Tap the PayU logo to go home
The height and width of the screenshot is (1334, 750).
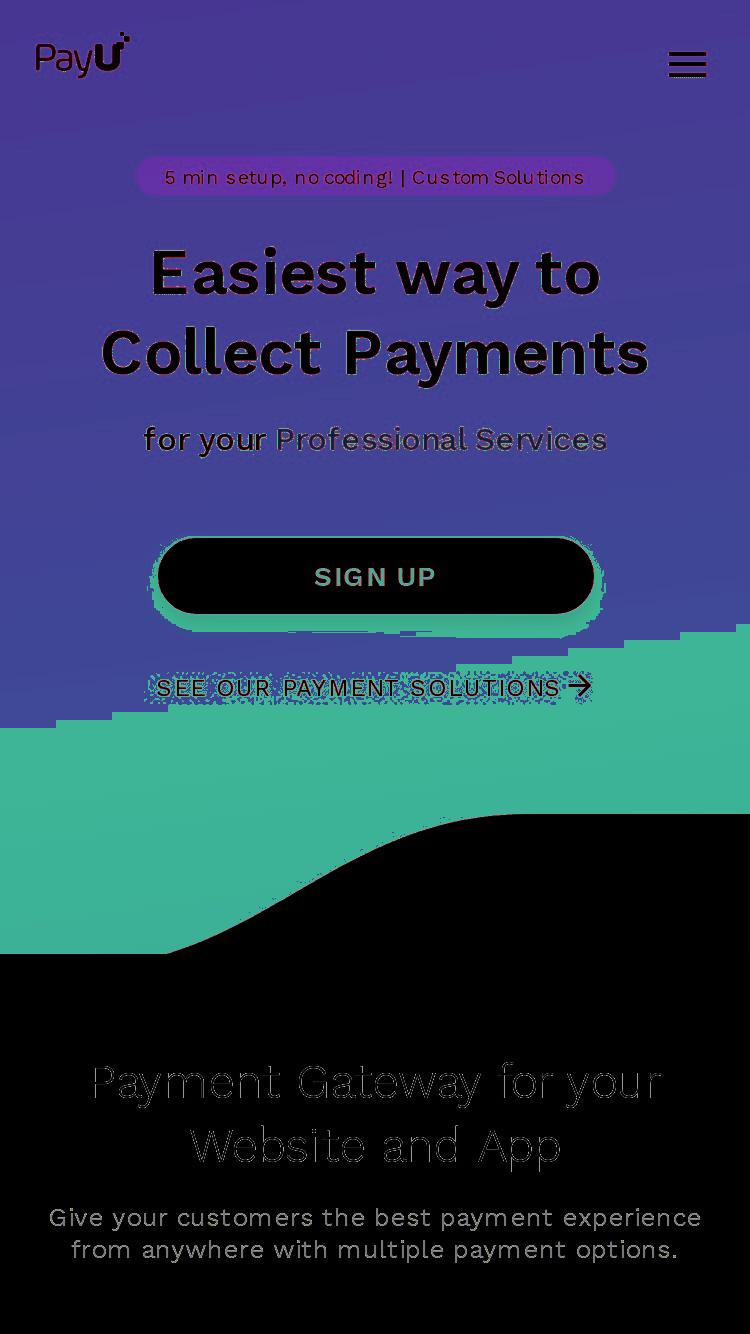[83, 55]
